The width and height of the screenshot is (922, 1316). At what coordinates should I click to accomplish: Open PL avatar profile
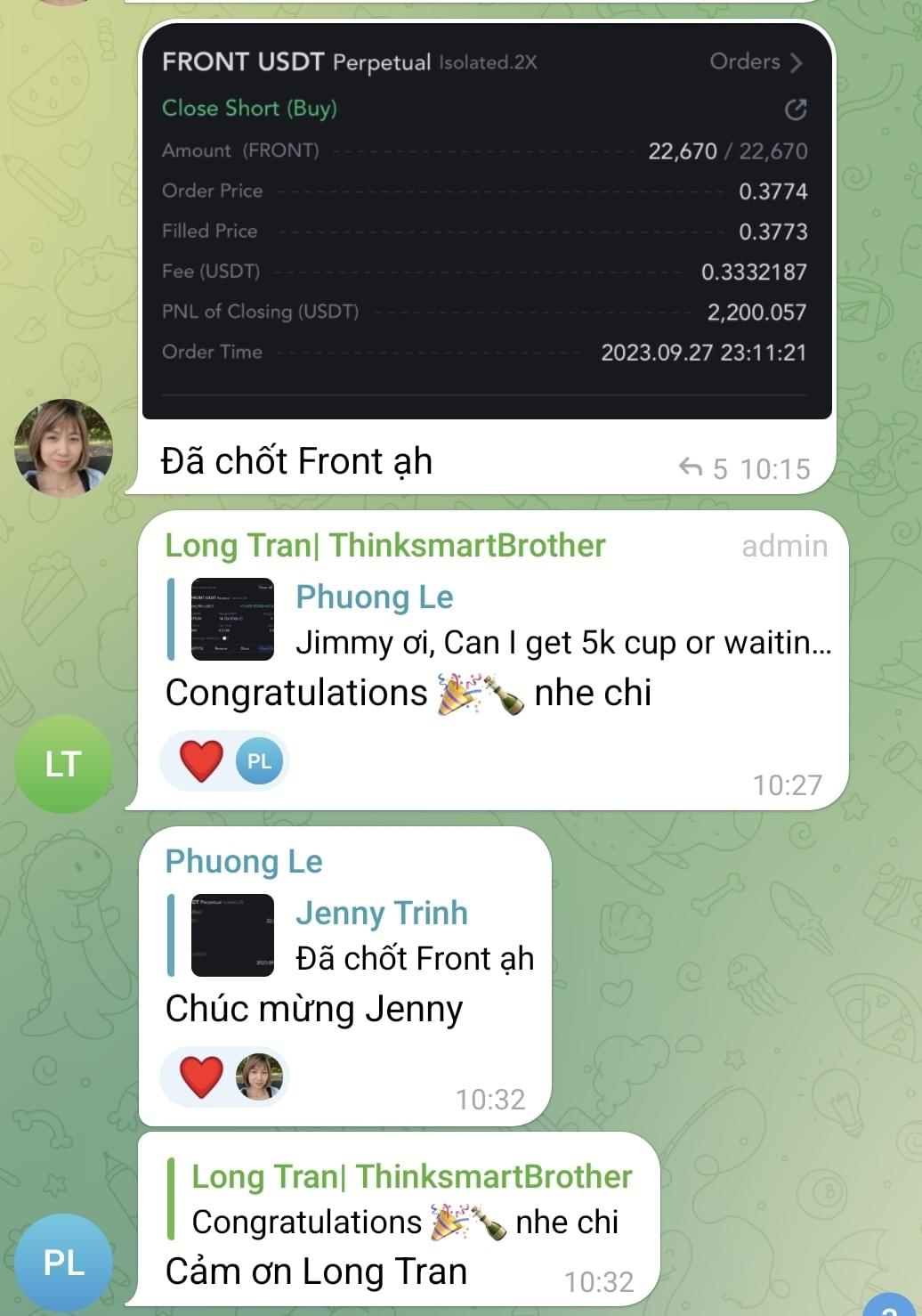tap(63, 1262)
